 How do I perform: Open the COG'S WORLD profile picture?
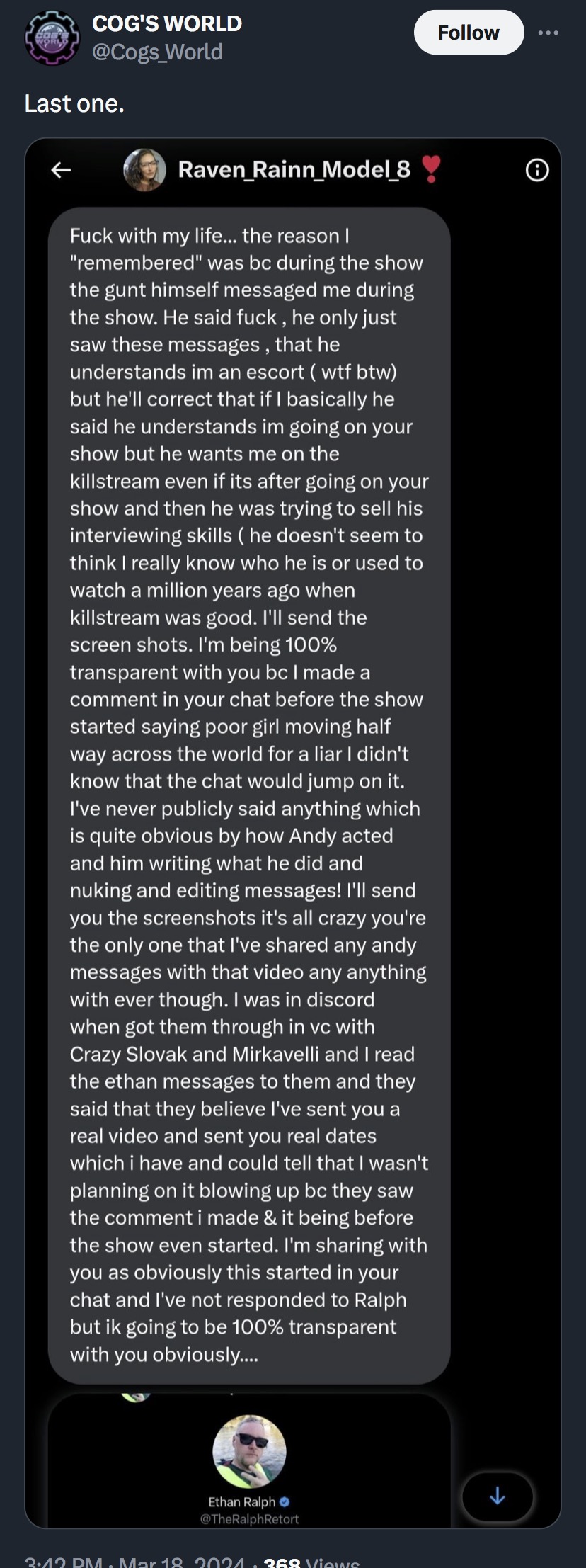[x=52, y=38]
